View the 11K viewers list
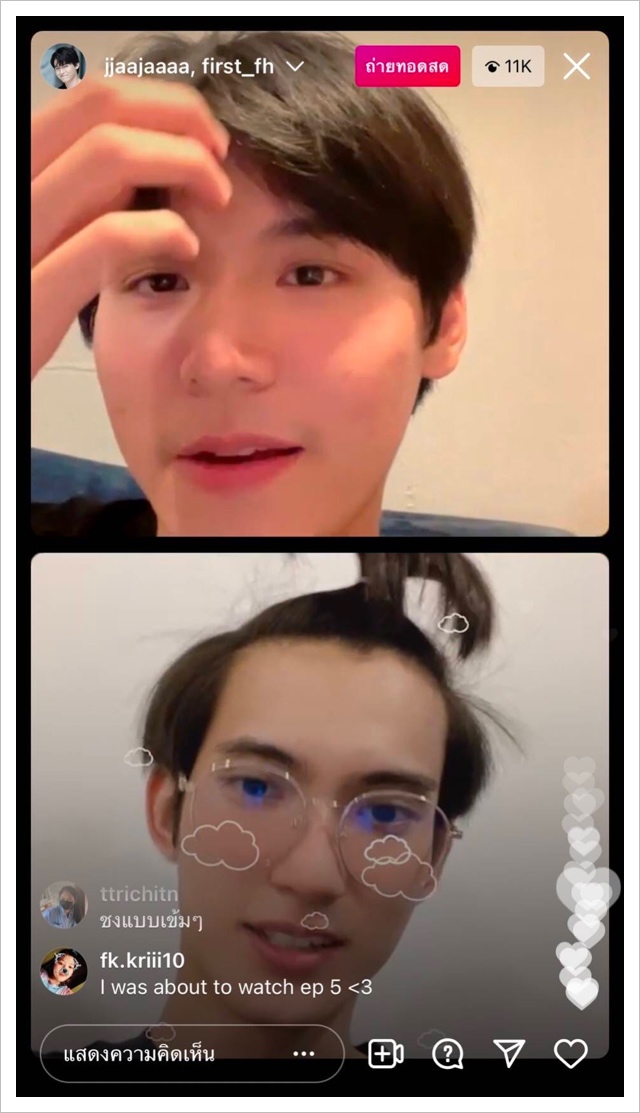The image size is (640, 1113). (x=508, y=67)
